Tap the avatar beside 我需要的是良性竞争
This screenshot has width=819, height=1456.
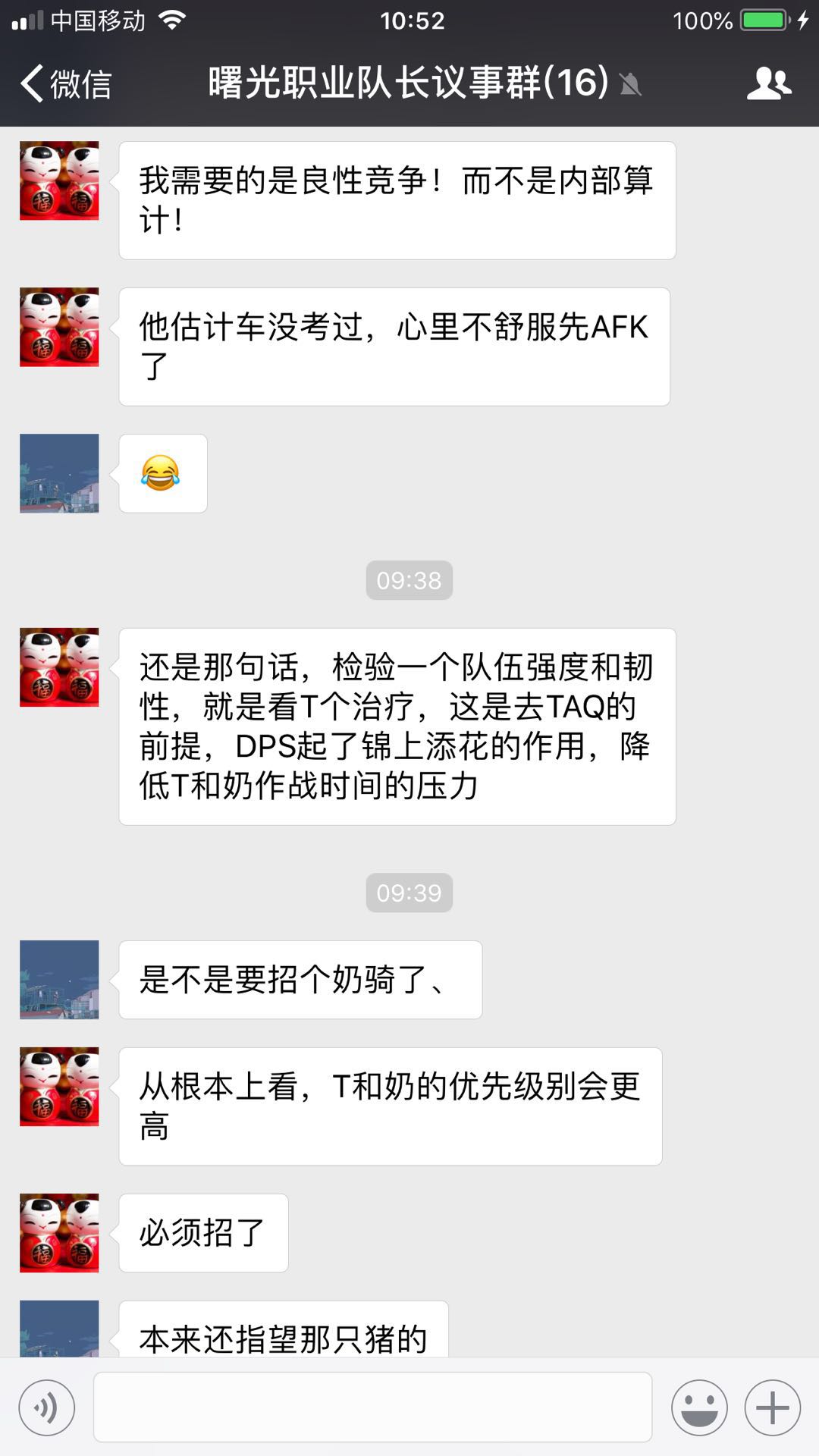coord(59,180)
